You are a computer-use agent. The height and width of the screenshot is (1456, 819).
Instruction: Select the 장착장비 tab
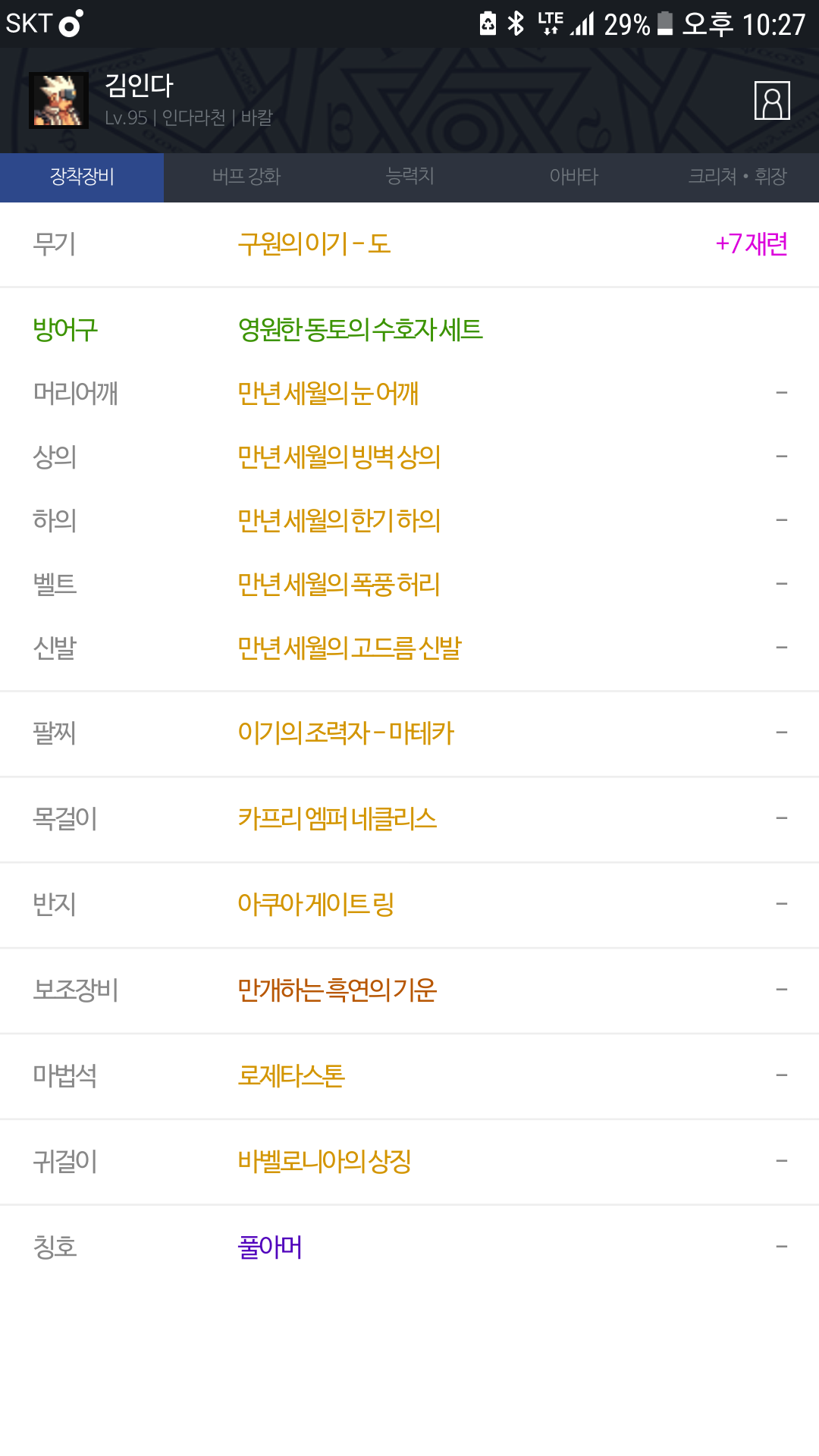[x=82, y=177]
